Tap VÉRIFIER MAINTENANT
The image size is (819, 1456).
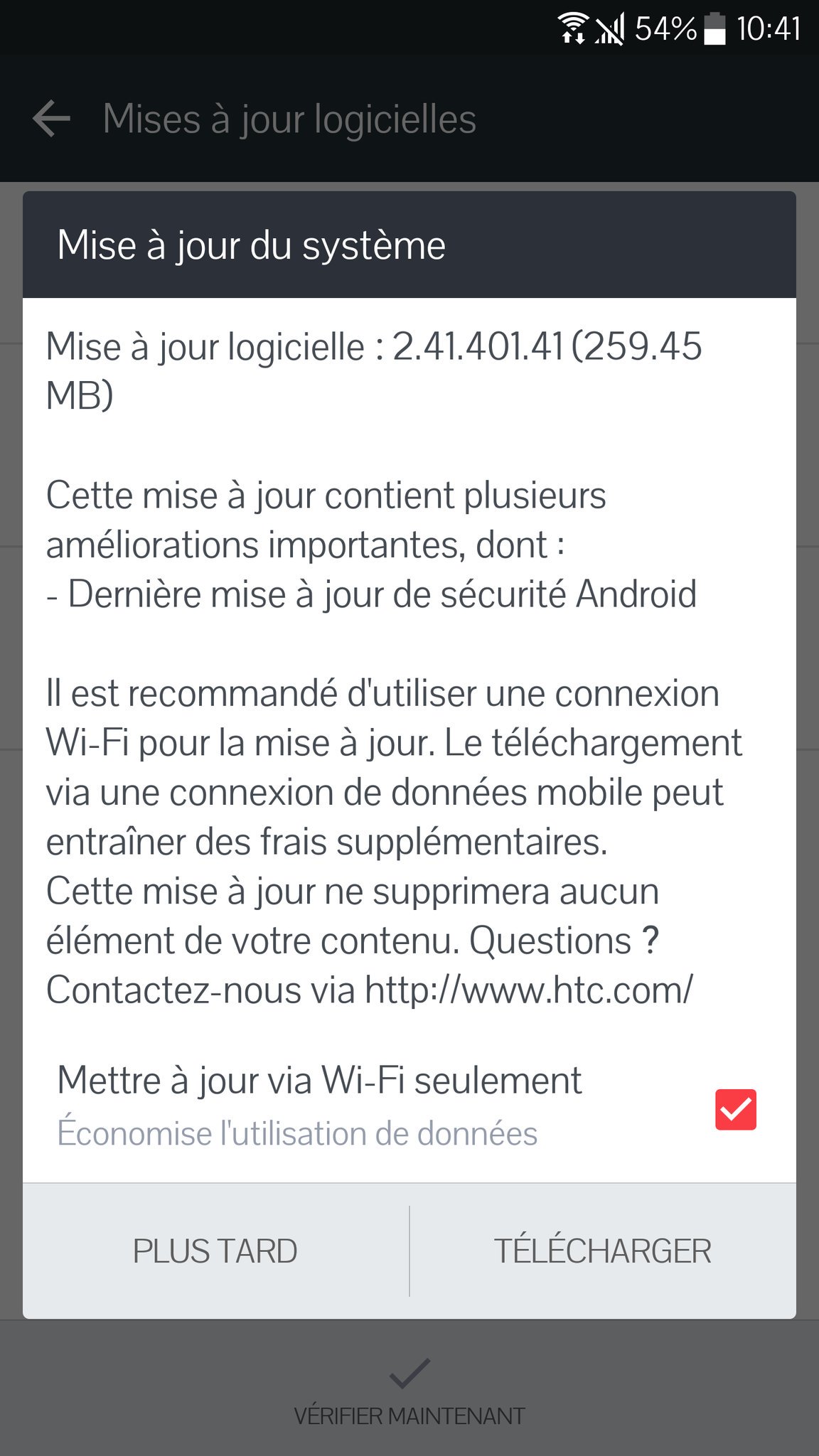pos(409,1393)
